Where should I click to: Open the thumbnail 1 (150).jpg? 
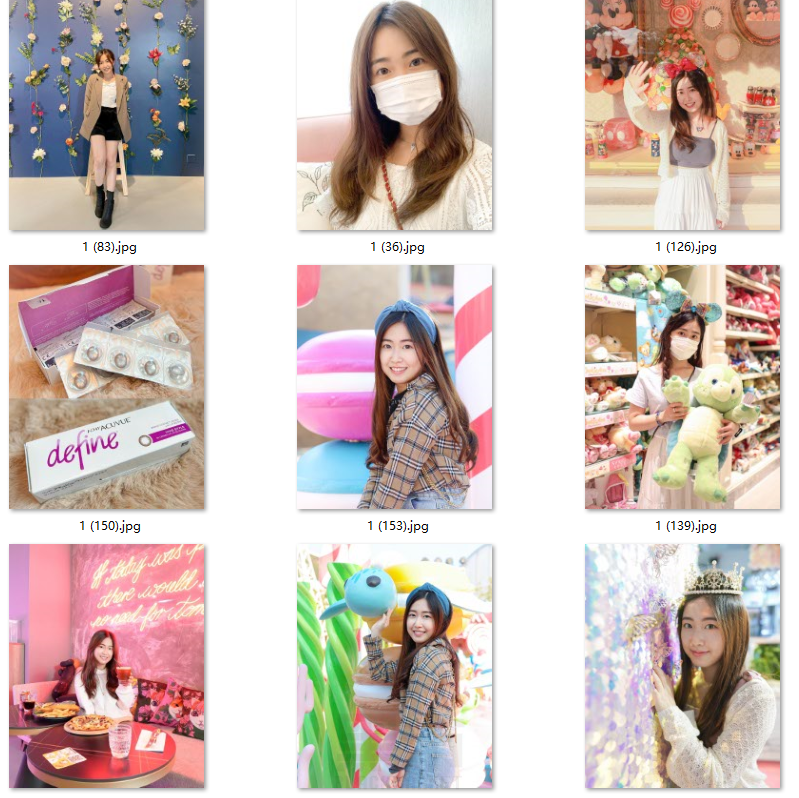(107, 387)
